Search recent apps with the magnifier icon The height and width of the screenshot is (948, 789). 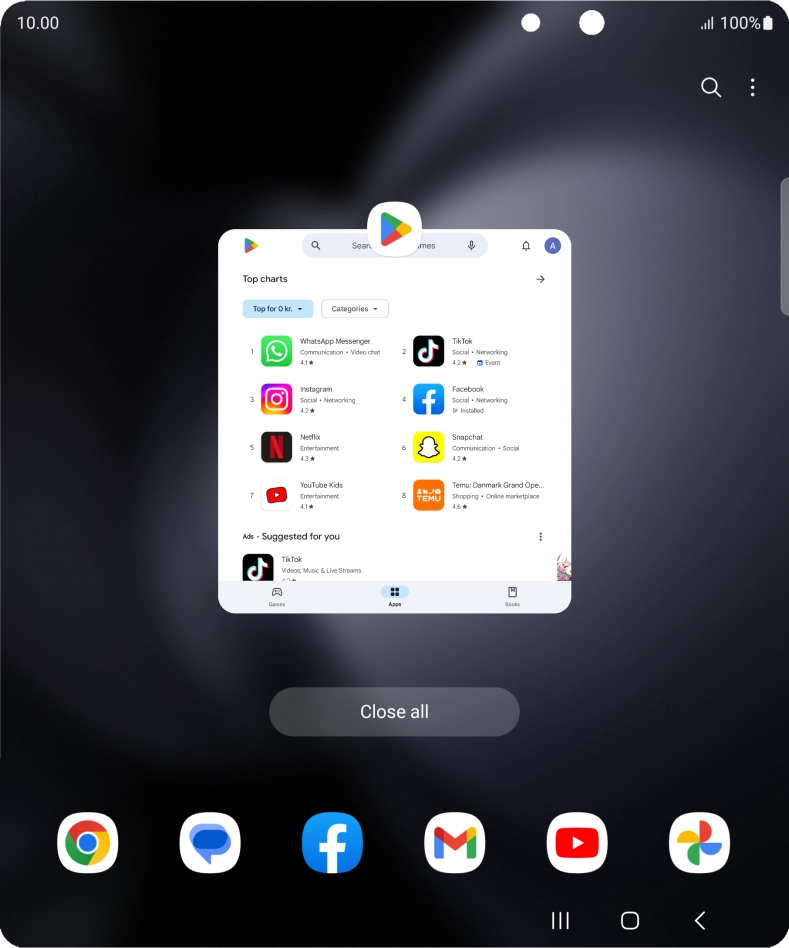pos(711,88)
